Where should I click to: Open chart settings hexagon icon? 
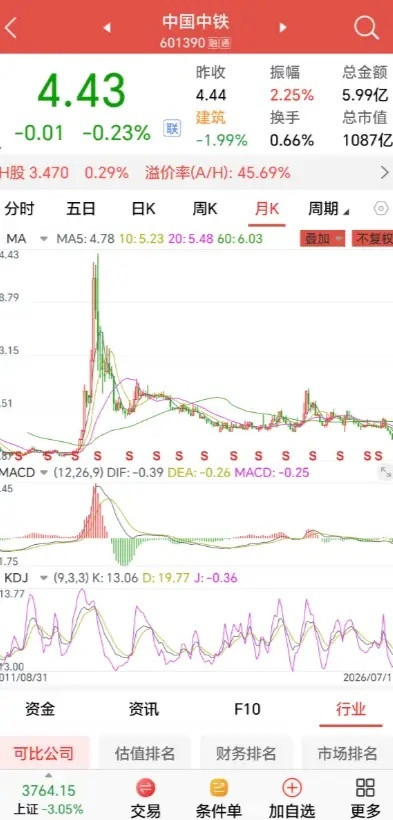(381, 209)
